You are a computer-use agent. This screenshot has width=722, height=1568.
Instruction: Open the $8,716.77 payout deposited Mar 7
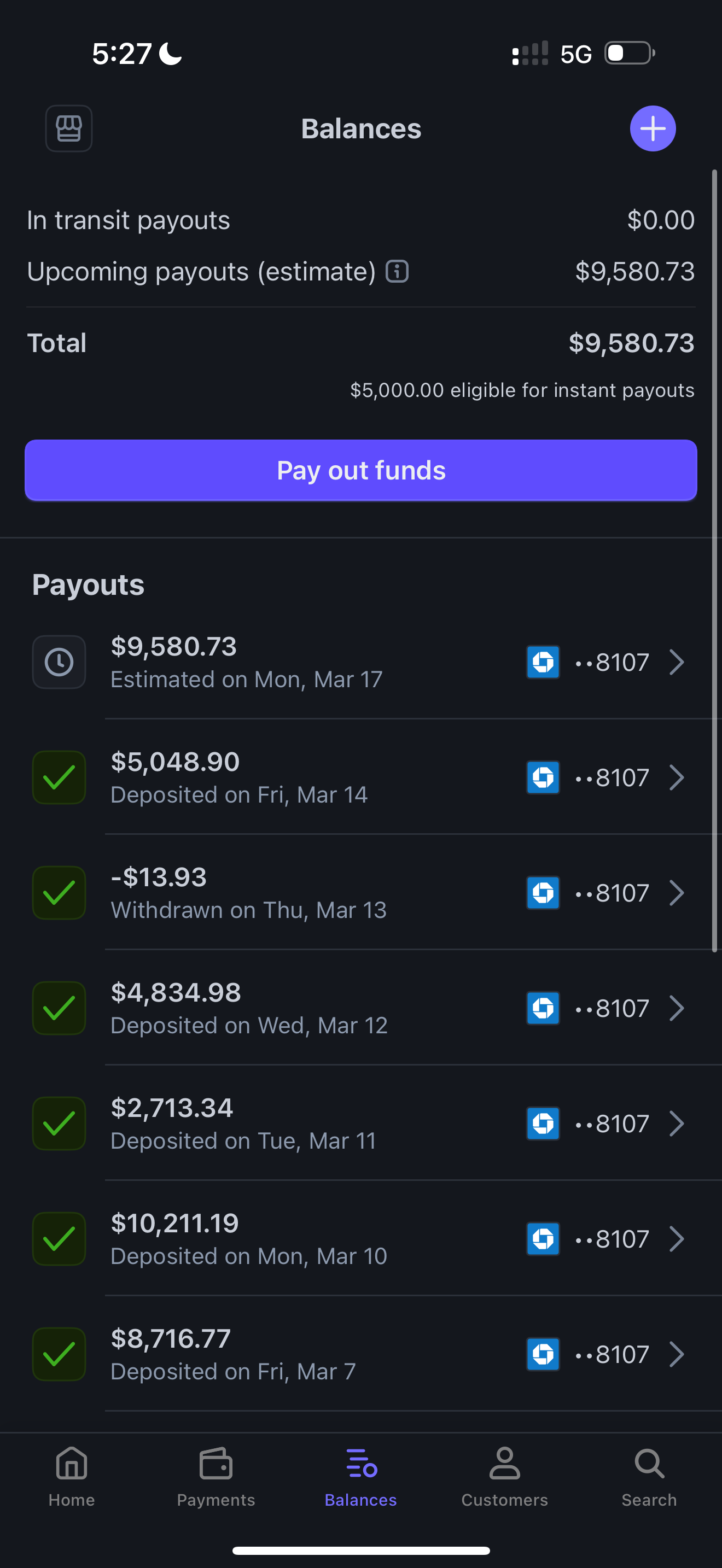coord(361,1354)
